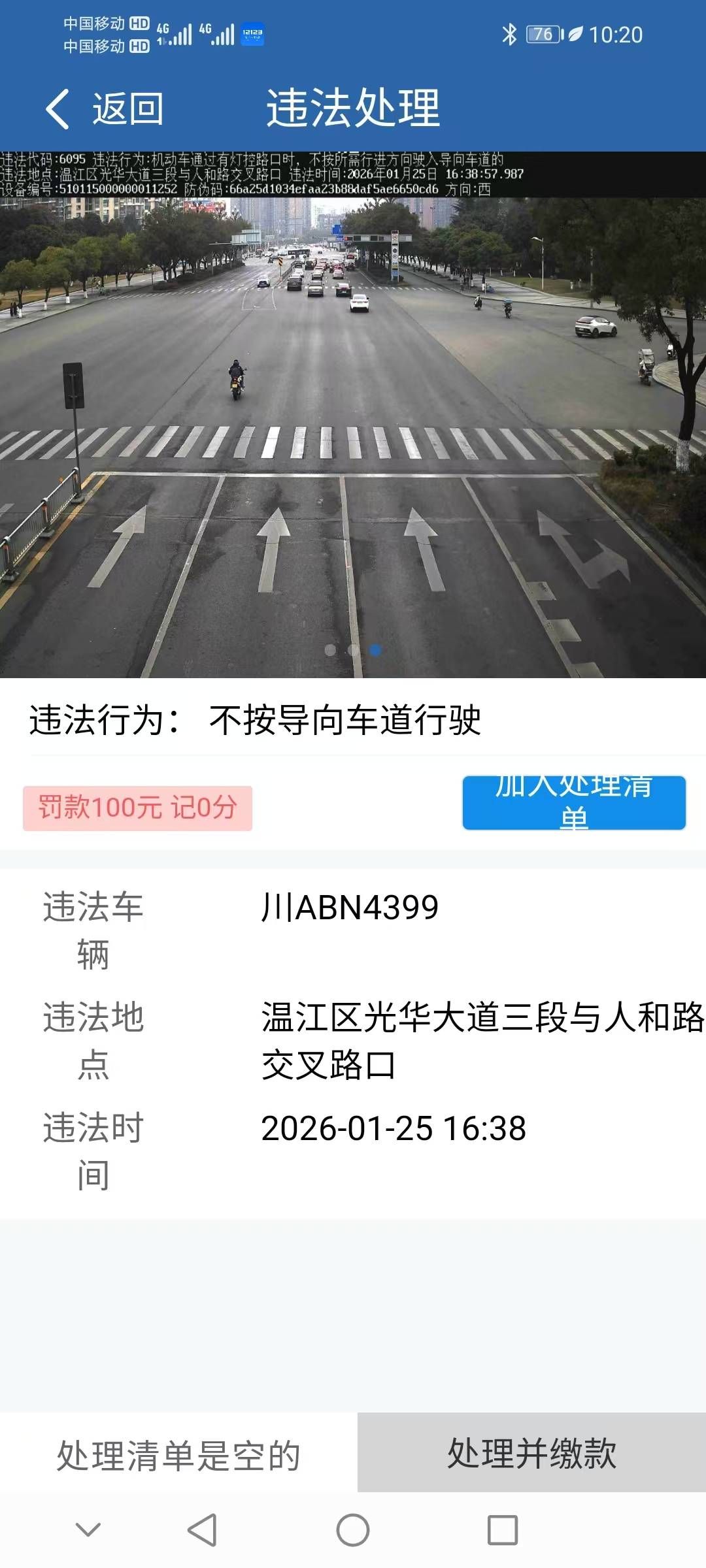The image size is (706, 1568).
Task: Tap the system back navigation button
Action: pos(202,1530)
